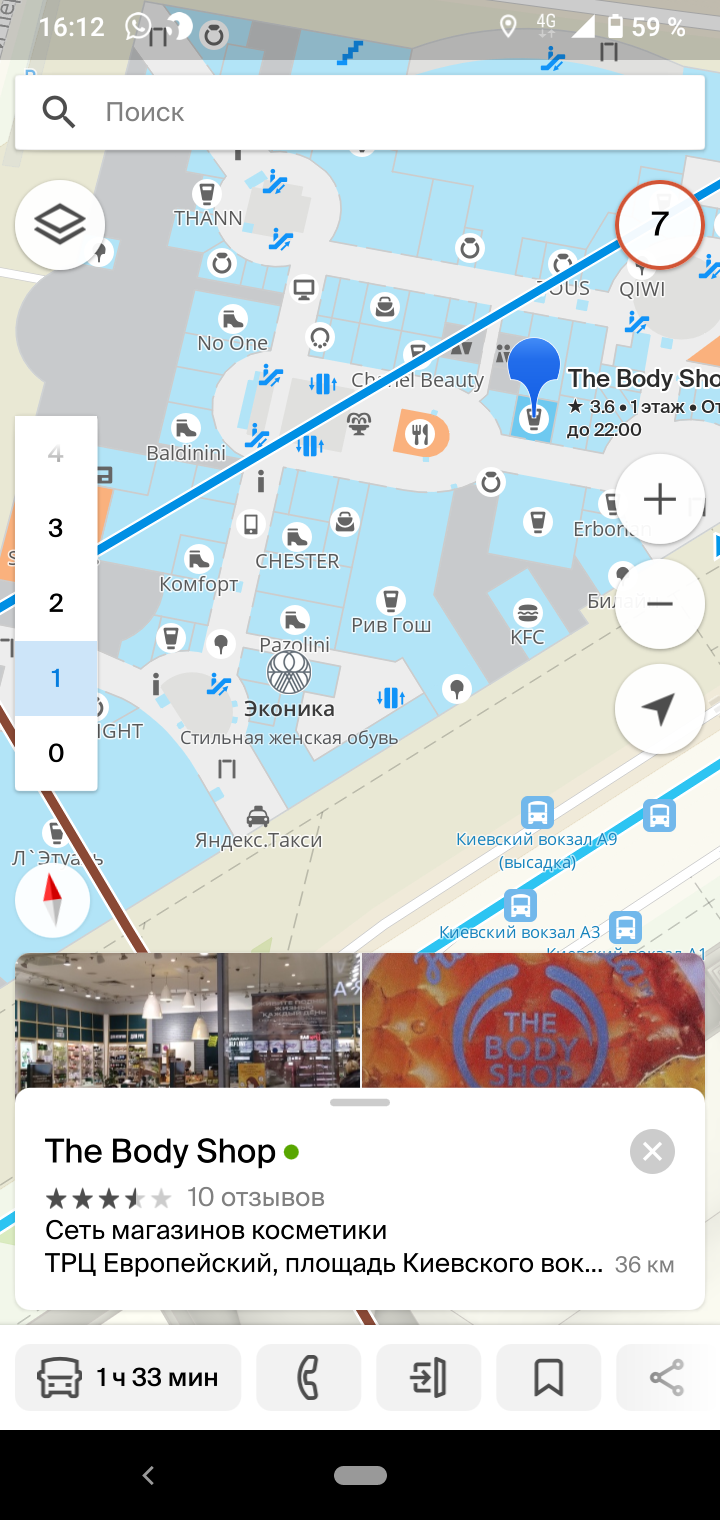Share The Body Shop location

click(x=668, y=1378)
